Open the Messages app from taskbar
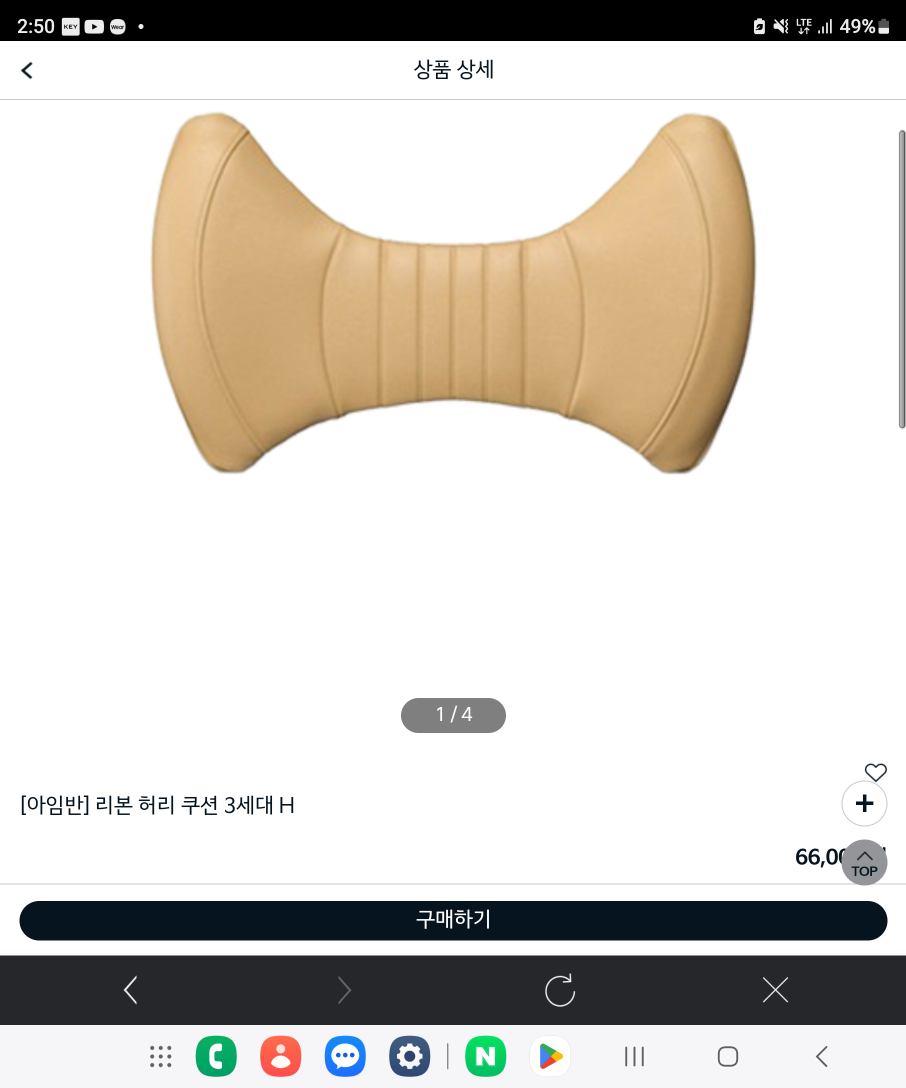 point(345,1056)
